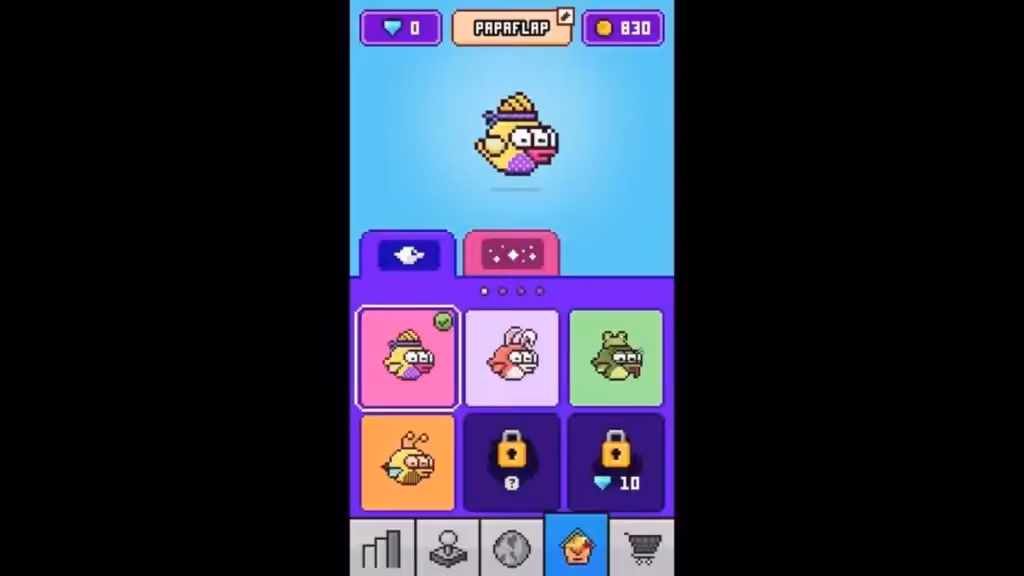
Task: Select the yellow bird with beanie
Action: pos(408,358)
